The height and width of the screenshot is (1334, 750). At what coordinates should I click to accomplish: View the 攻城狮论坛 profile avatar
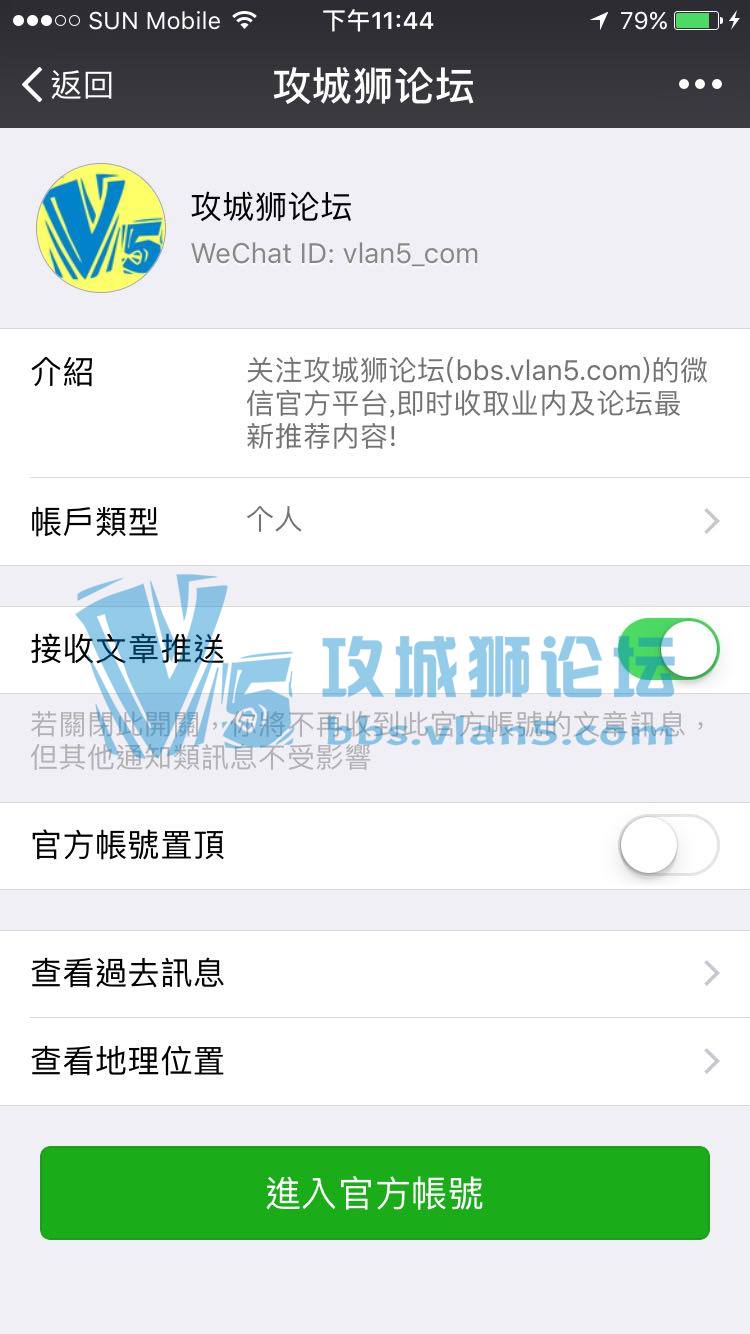pos(101,228)
